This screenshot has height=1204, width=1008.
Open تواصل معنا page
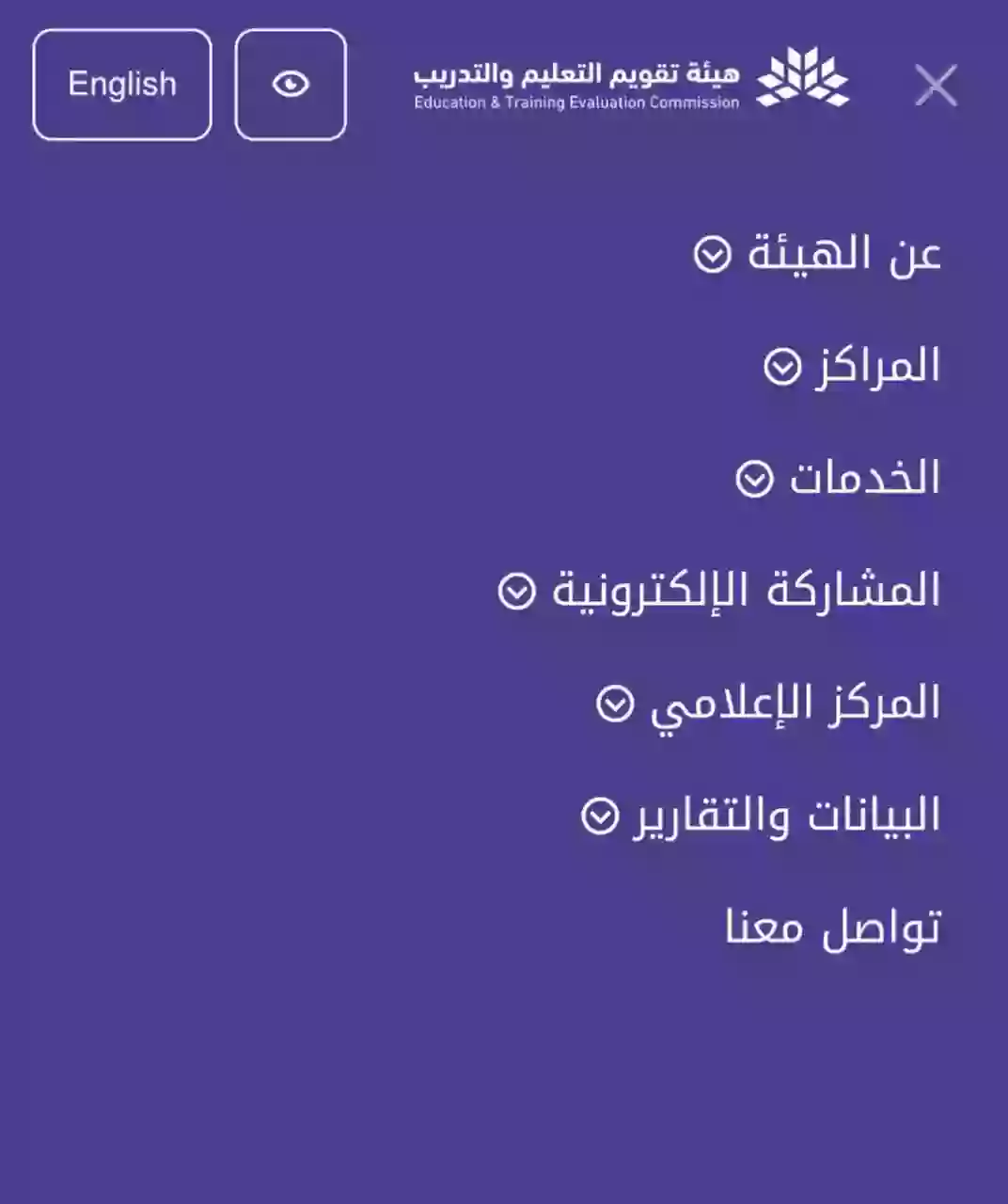click(x=832, y=927)
